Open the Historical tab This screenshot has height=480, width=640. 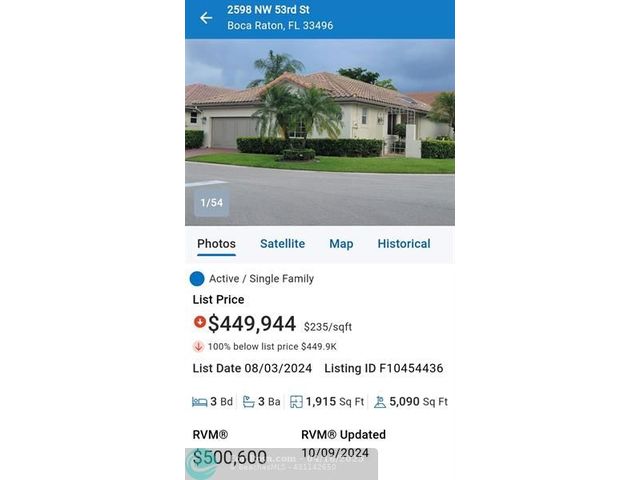coord(404,244)
